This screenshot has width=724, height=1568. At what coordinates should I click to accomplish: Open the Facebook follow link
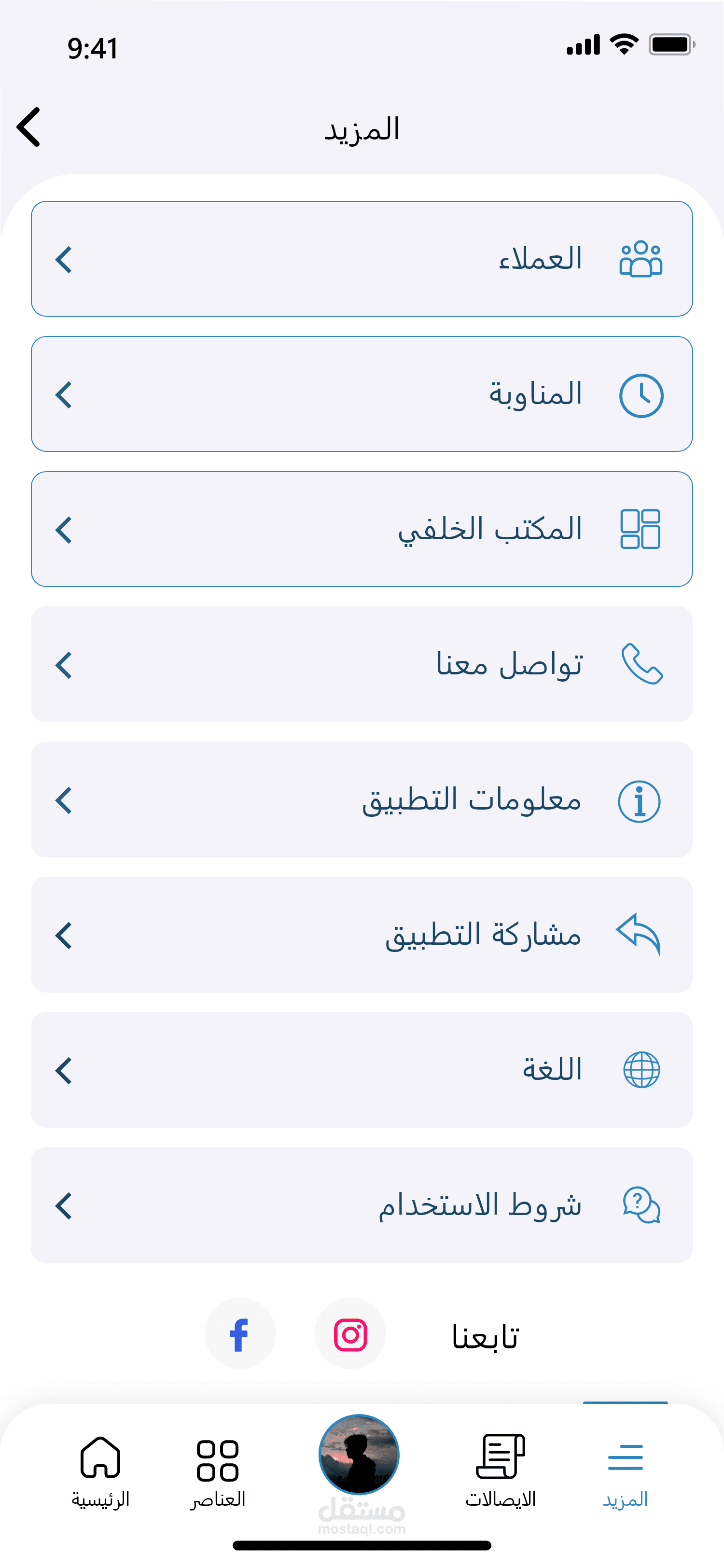pyautogui.click(x=240, y=1334)
